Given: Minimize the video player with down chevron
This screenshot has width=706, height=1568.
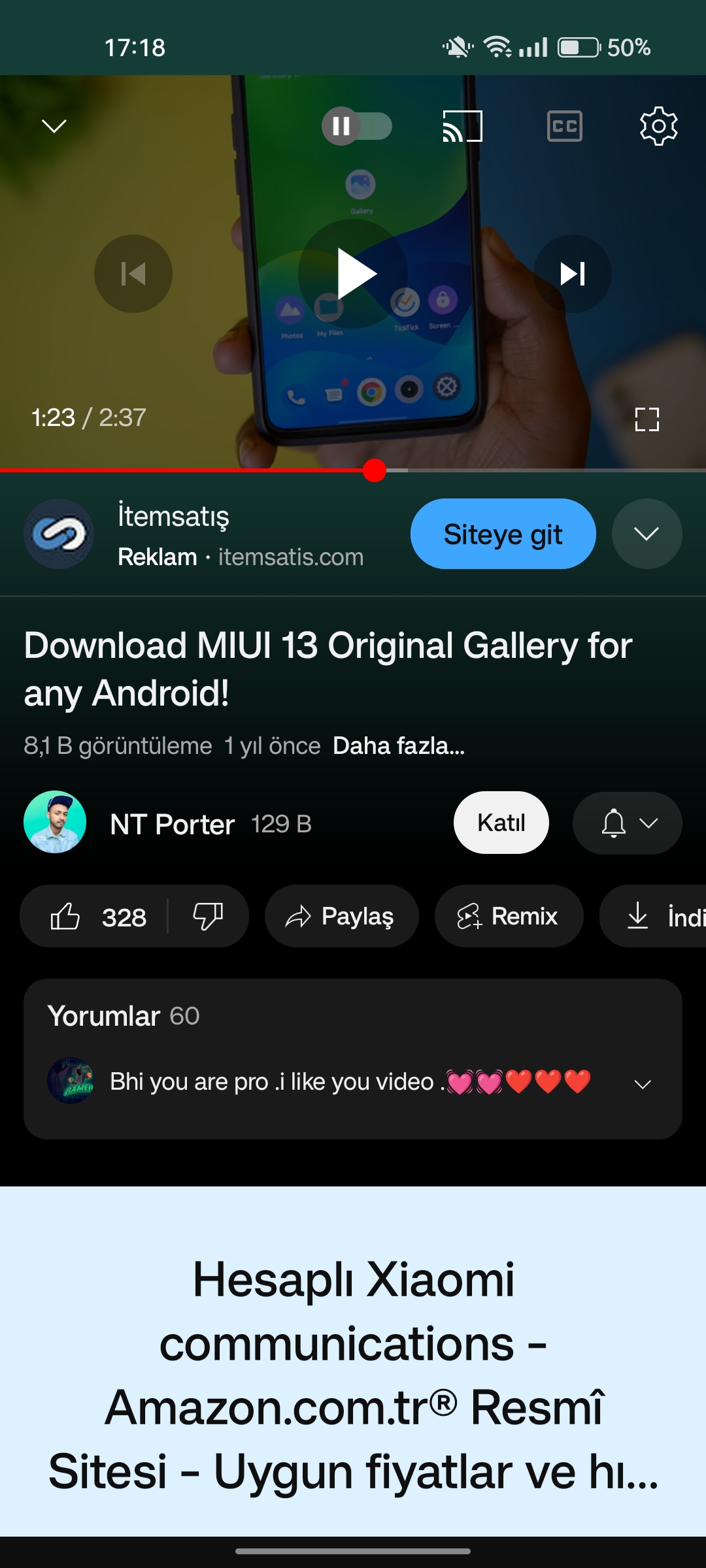Looking at the screenshot, I should click(54, 125).
